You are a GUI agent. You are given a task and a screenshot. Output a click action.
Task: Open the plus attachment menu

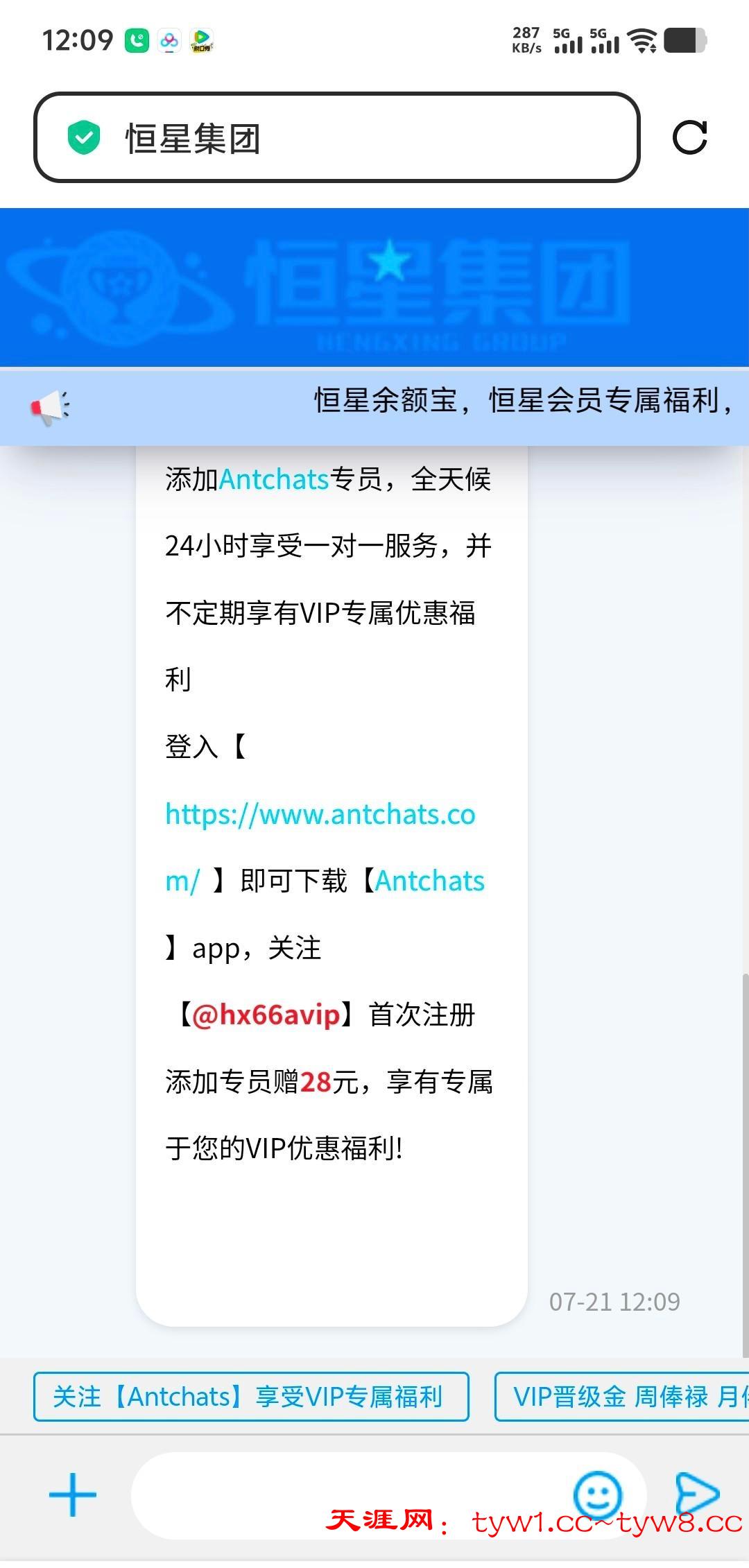[x=73, y=1494]
